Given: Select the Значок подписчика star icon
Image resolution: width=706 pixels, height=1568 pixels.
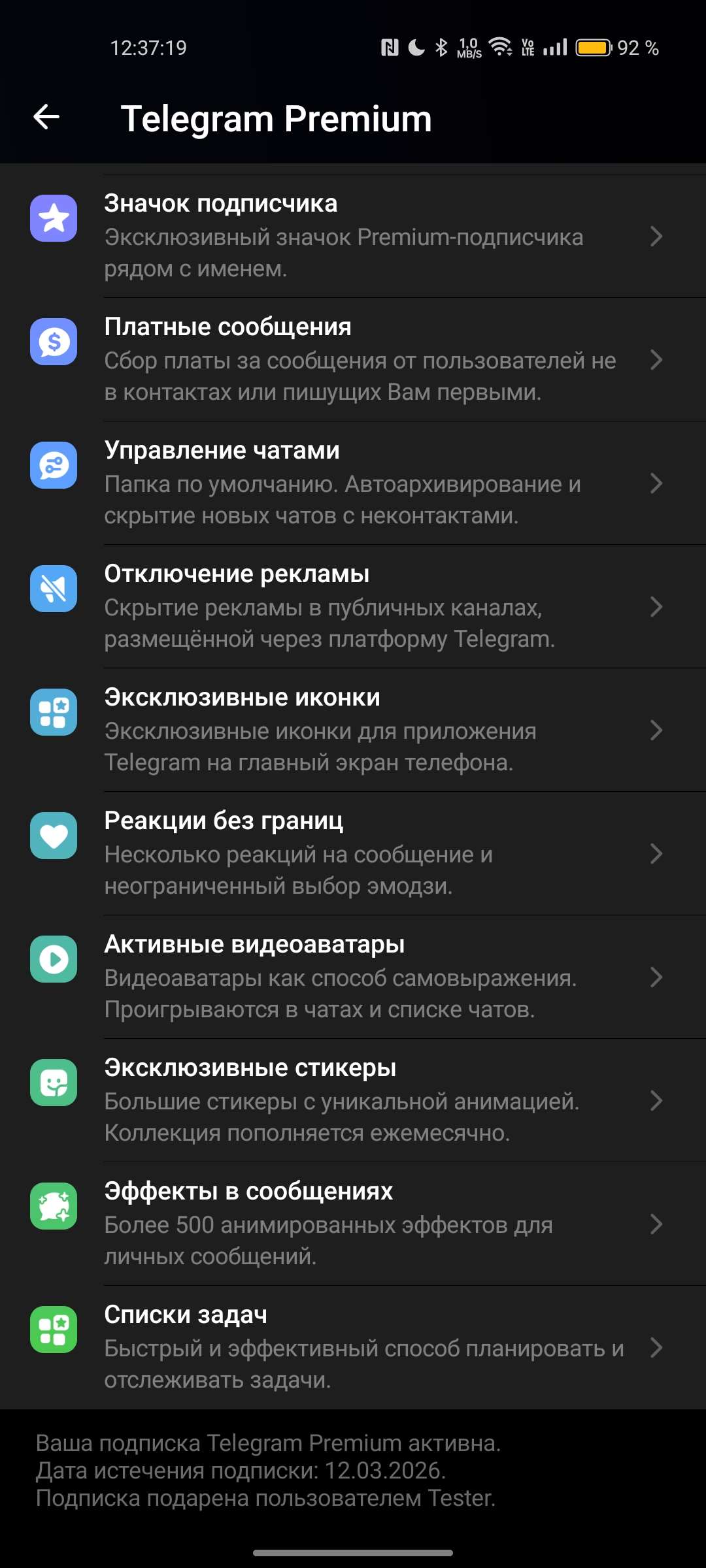Looking at the screenshot, I should [x=54, y=218].
